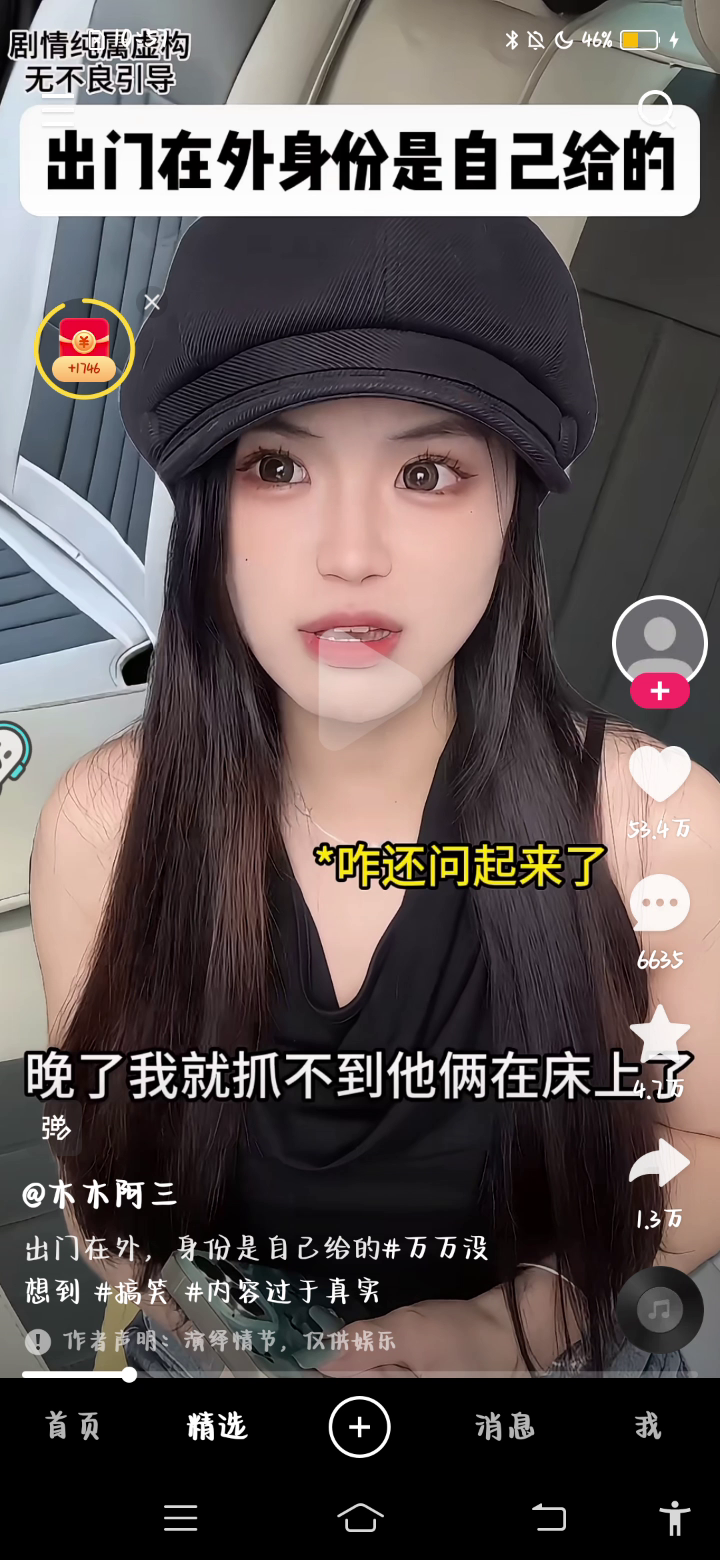The width and height of the screenshot is (720, 1560).
Task: Dismiss the red envelope reward widget
Action: click(x=152, y=302)
